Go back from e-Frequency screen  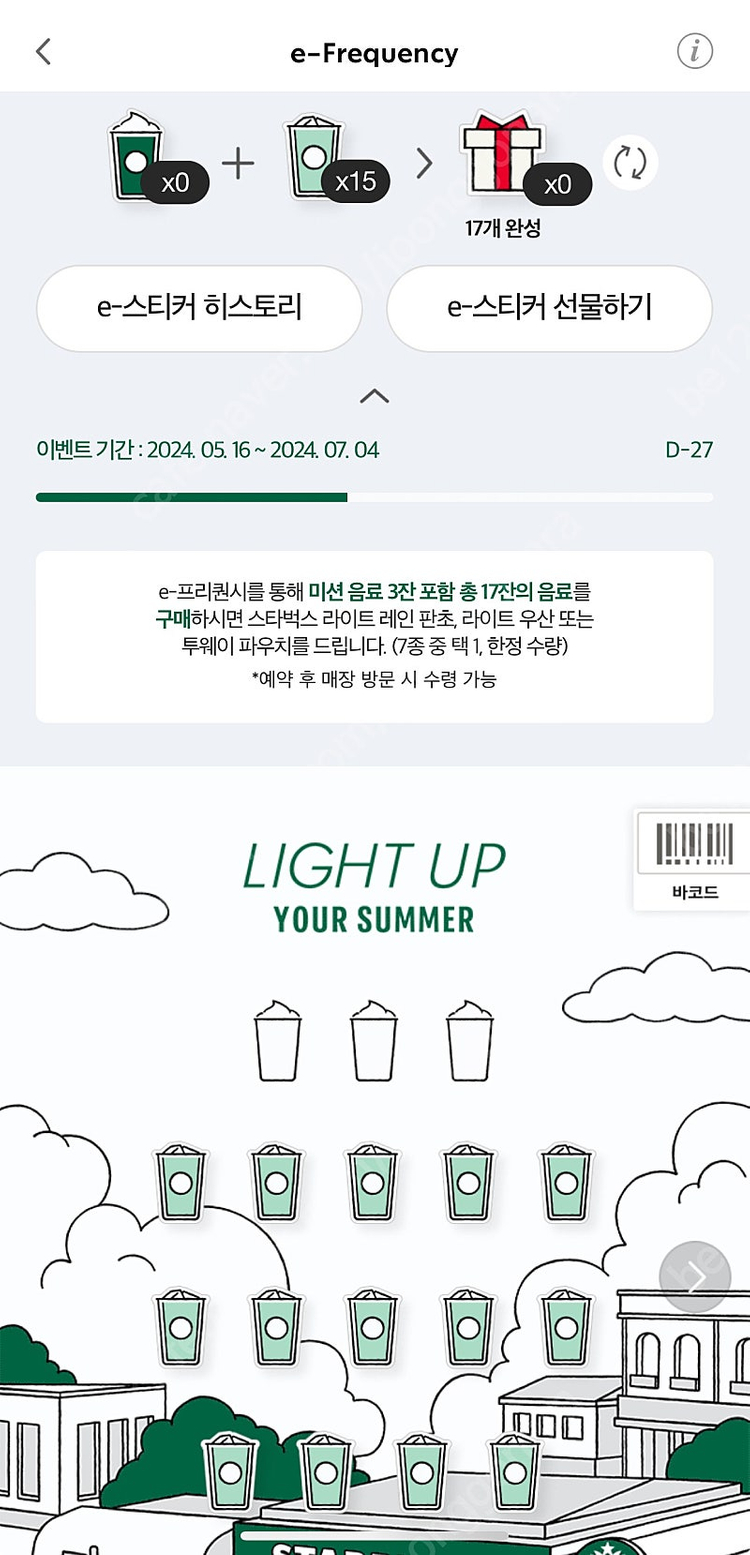coord(43,52)
